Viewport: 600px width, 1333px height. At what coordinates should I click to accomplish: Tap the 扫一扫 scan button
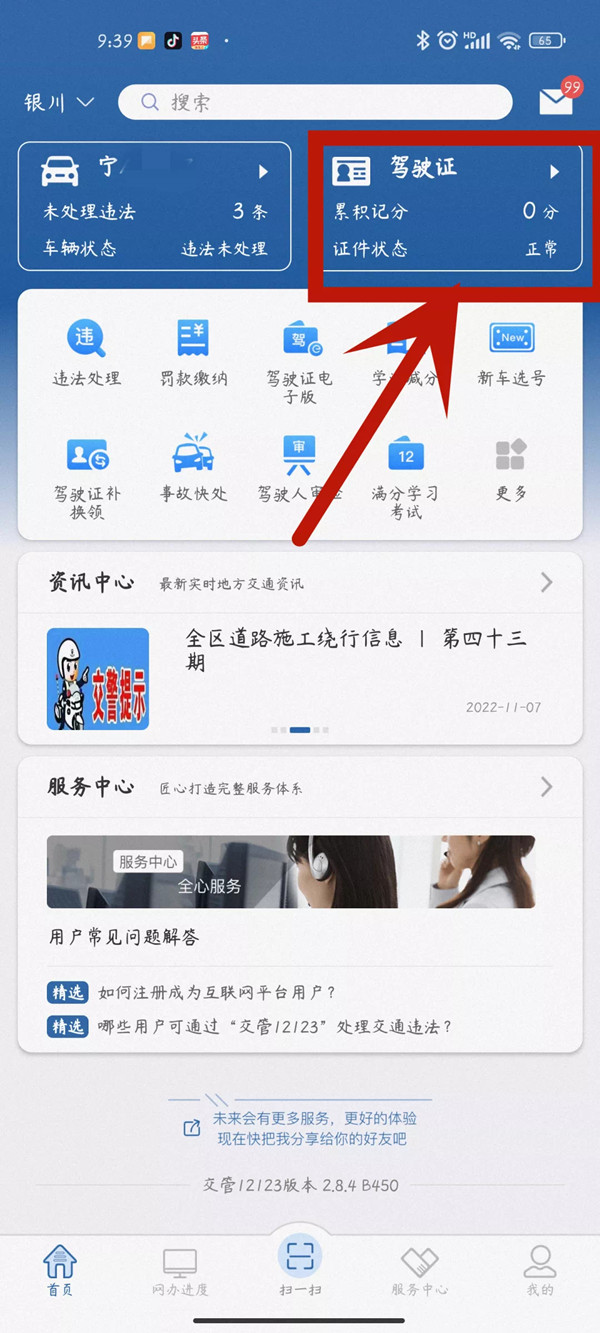coord(300,1260)
